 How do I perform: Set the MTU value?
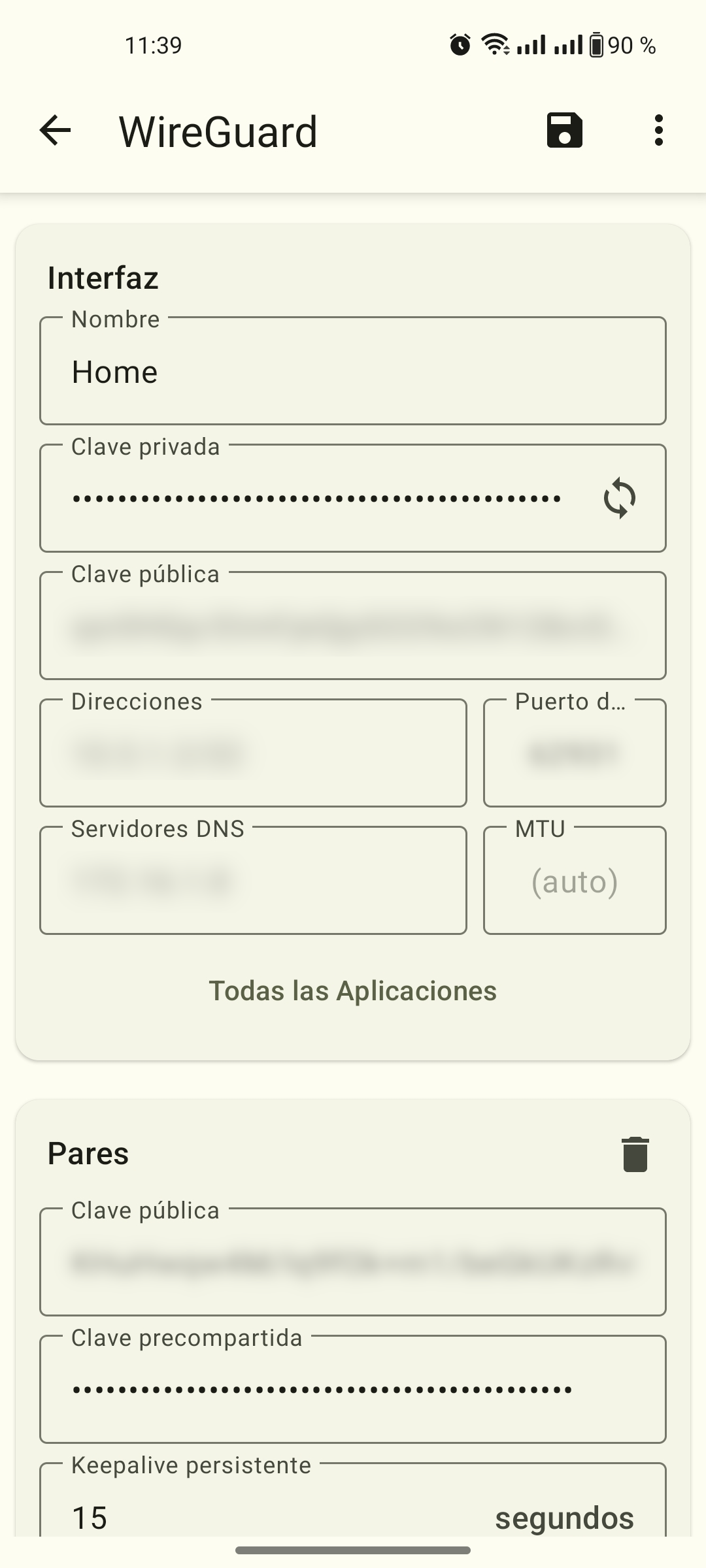point(575,881)
